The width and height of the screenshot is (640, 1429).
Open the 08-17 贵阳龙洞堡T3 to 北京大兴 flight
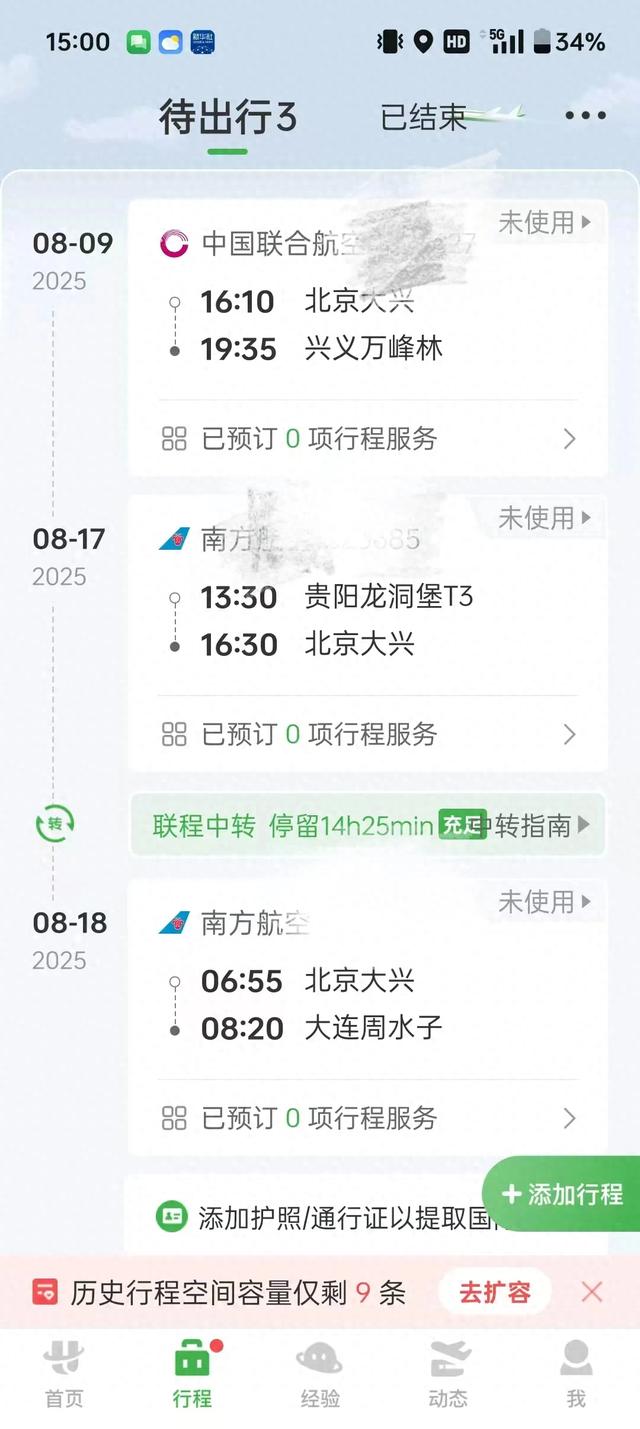point(368,621)
